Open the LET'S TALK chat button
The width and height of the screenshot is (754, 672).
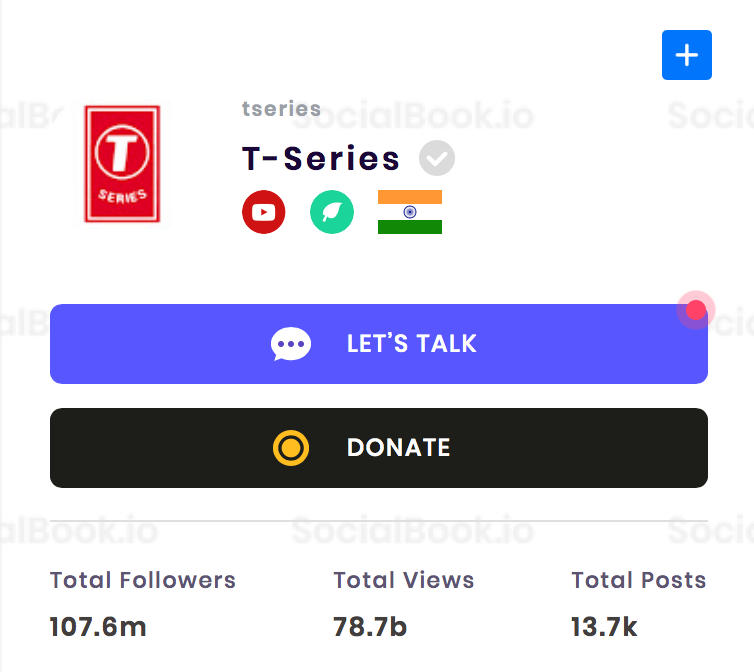(x=379, y=344)
